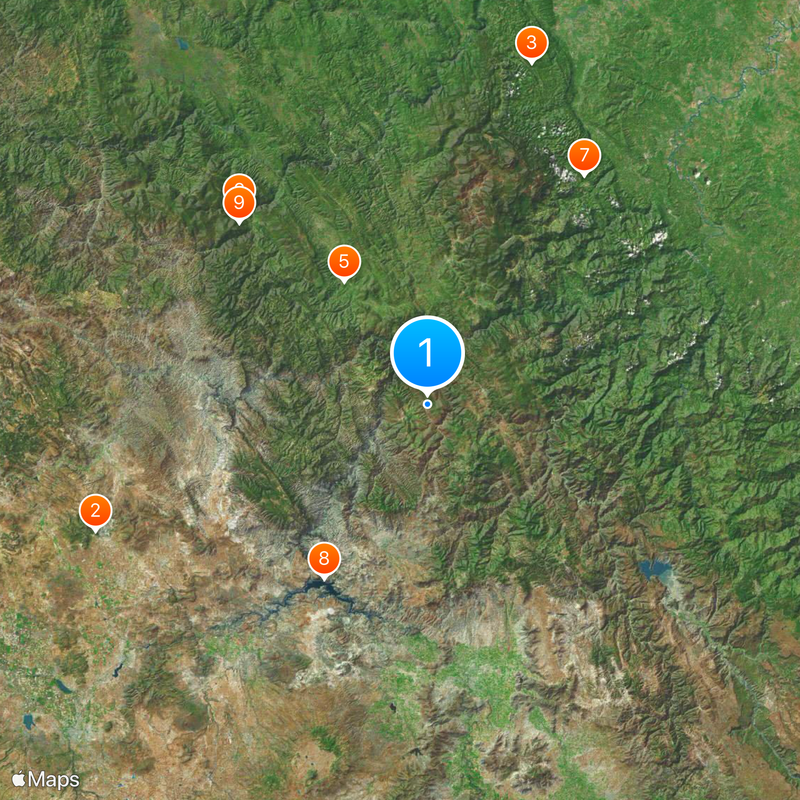Select the large blue pin numbered 1
This screenshot has width=800, height=800.
[x=427, y=353]
